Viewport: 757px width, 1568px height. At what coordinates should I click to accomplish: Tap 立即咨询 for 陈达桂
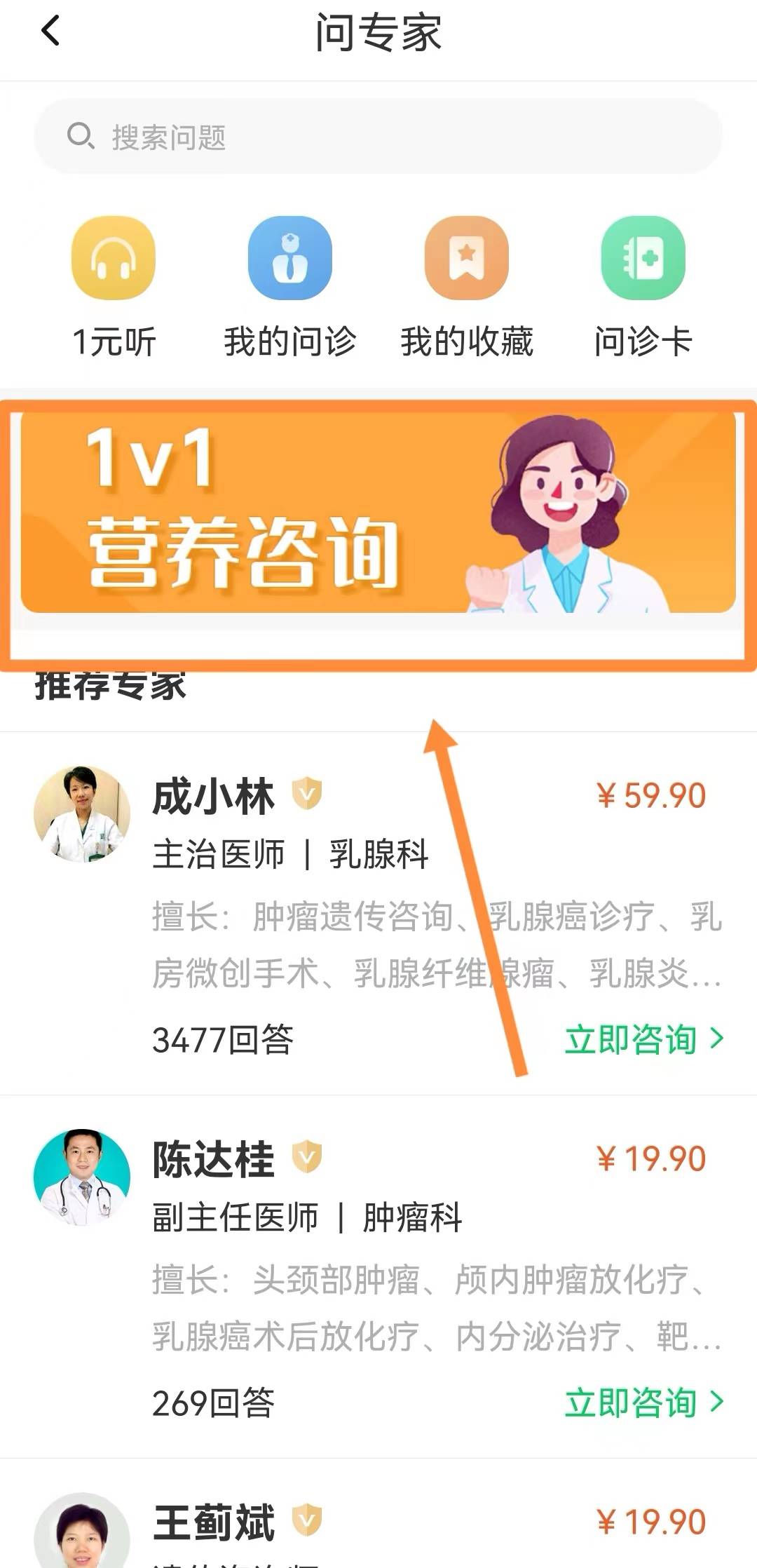643,1403
